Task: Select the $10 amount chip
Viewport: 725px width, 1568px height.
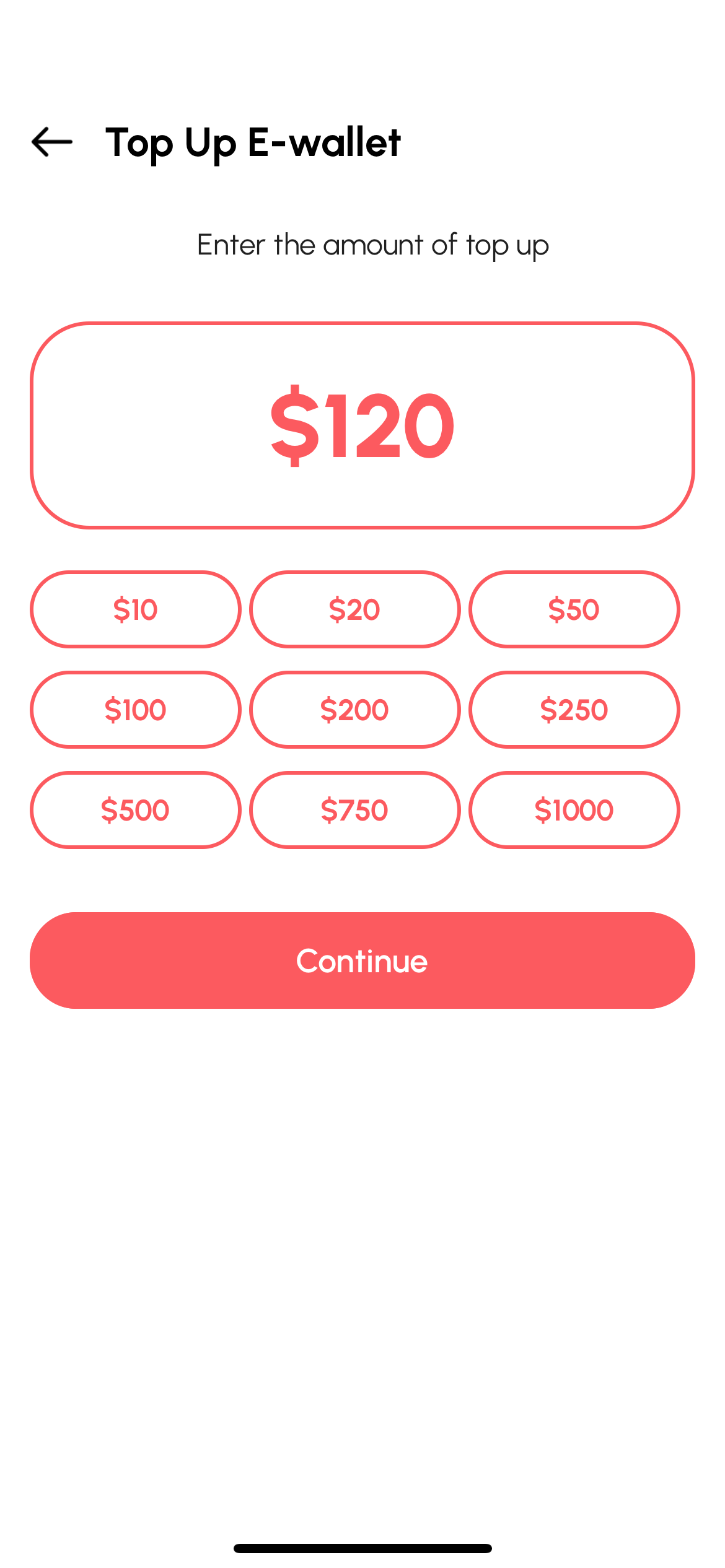Action: 135,609
